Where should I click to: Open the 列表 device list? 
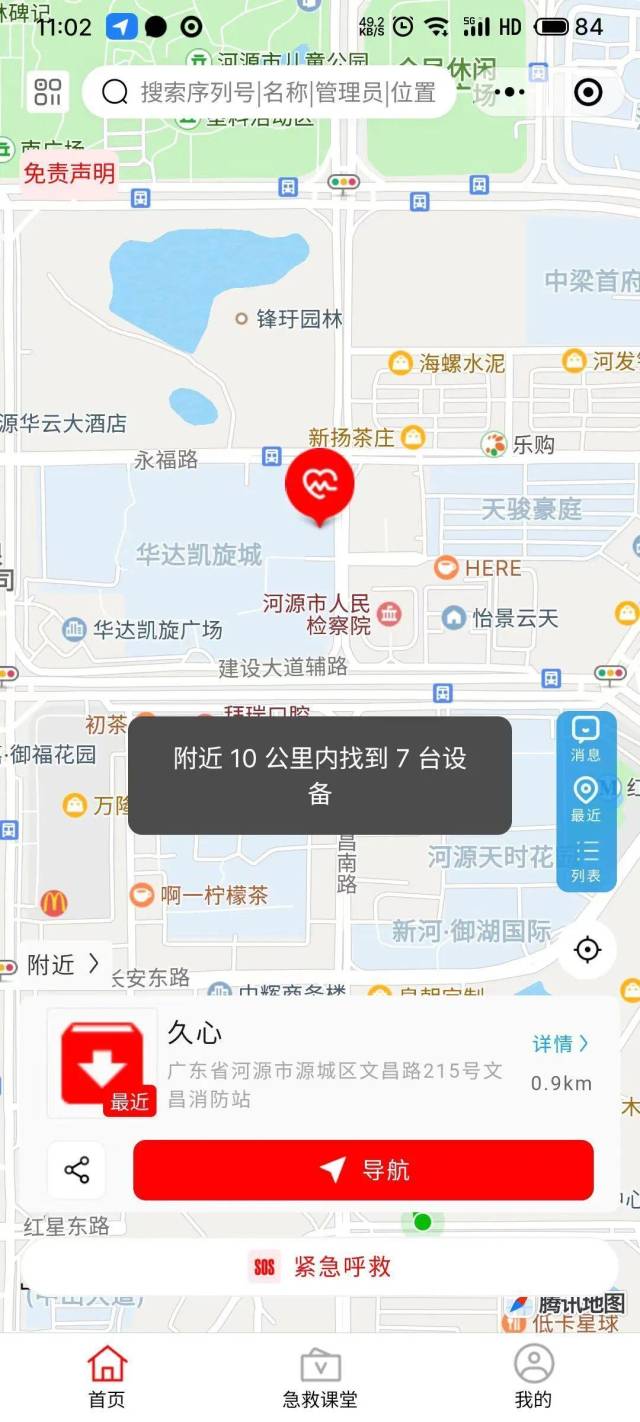tap(586, 860)
